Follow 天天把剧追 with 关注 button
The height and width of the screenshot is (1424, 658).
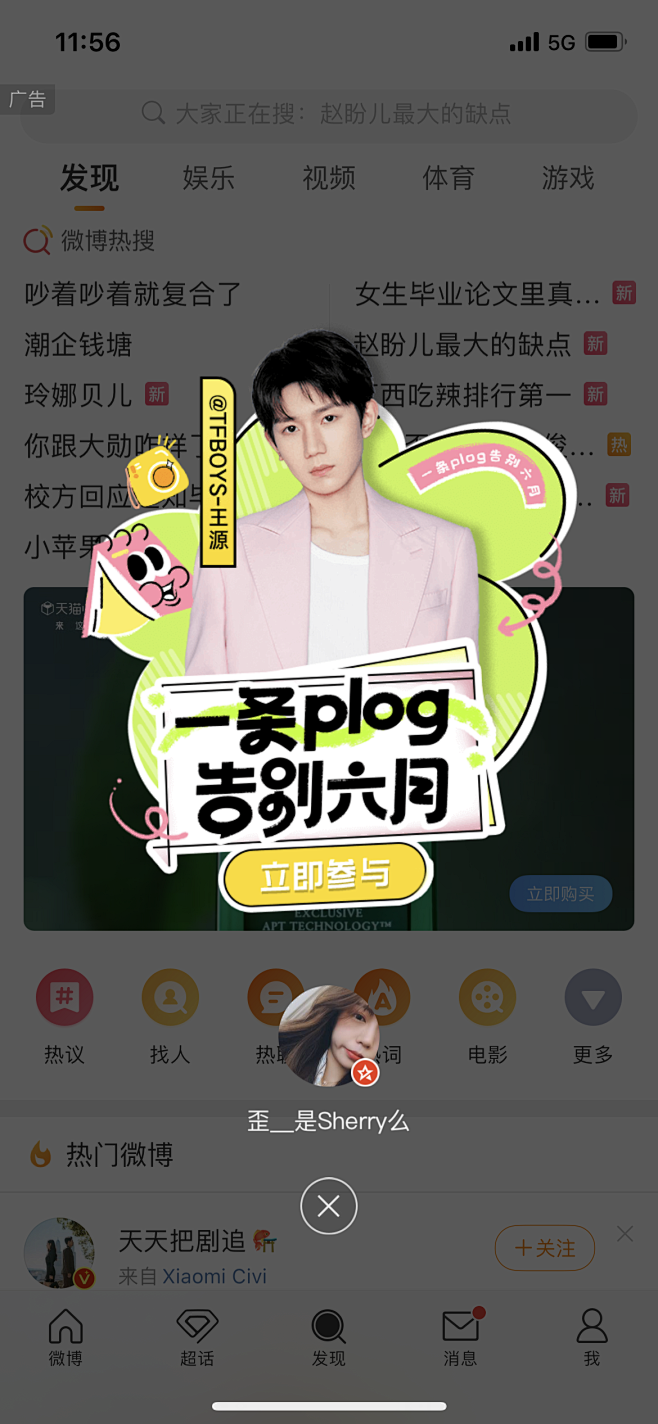pyautogui.click(x=545, y=1248)
